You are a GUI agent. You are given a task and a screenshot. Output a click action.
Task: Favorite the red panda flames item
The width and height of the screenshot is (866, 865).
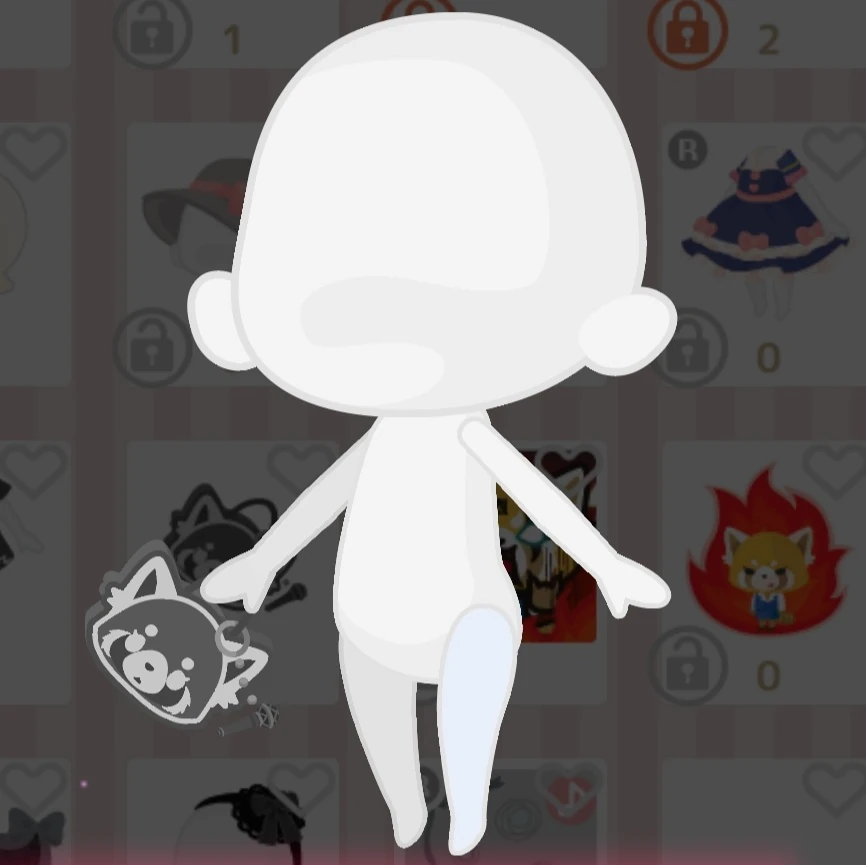coord(834,472)
